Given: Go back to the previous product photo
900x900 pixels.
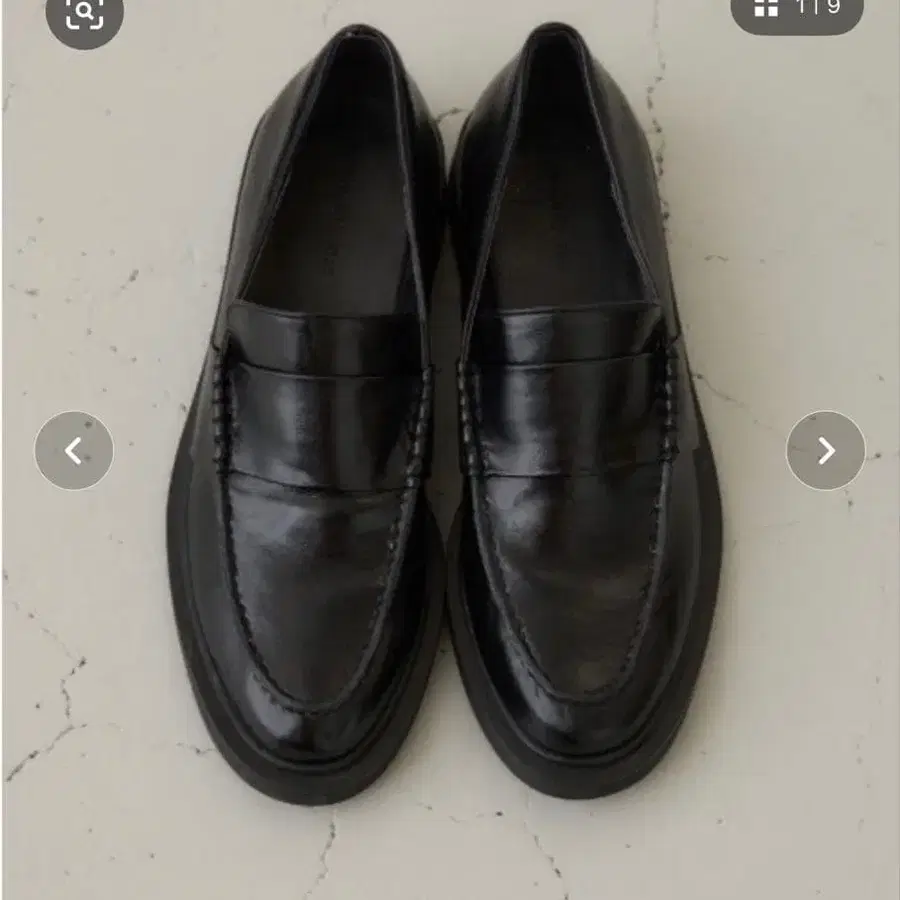Looking at the screenshot, I should 74,451.
